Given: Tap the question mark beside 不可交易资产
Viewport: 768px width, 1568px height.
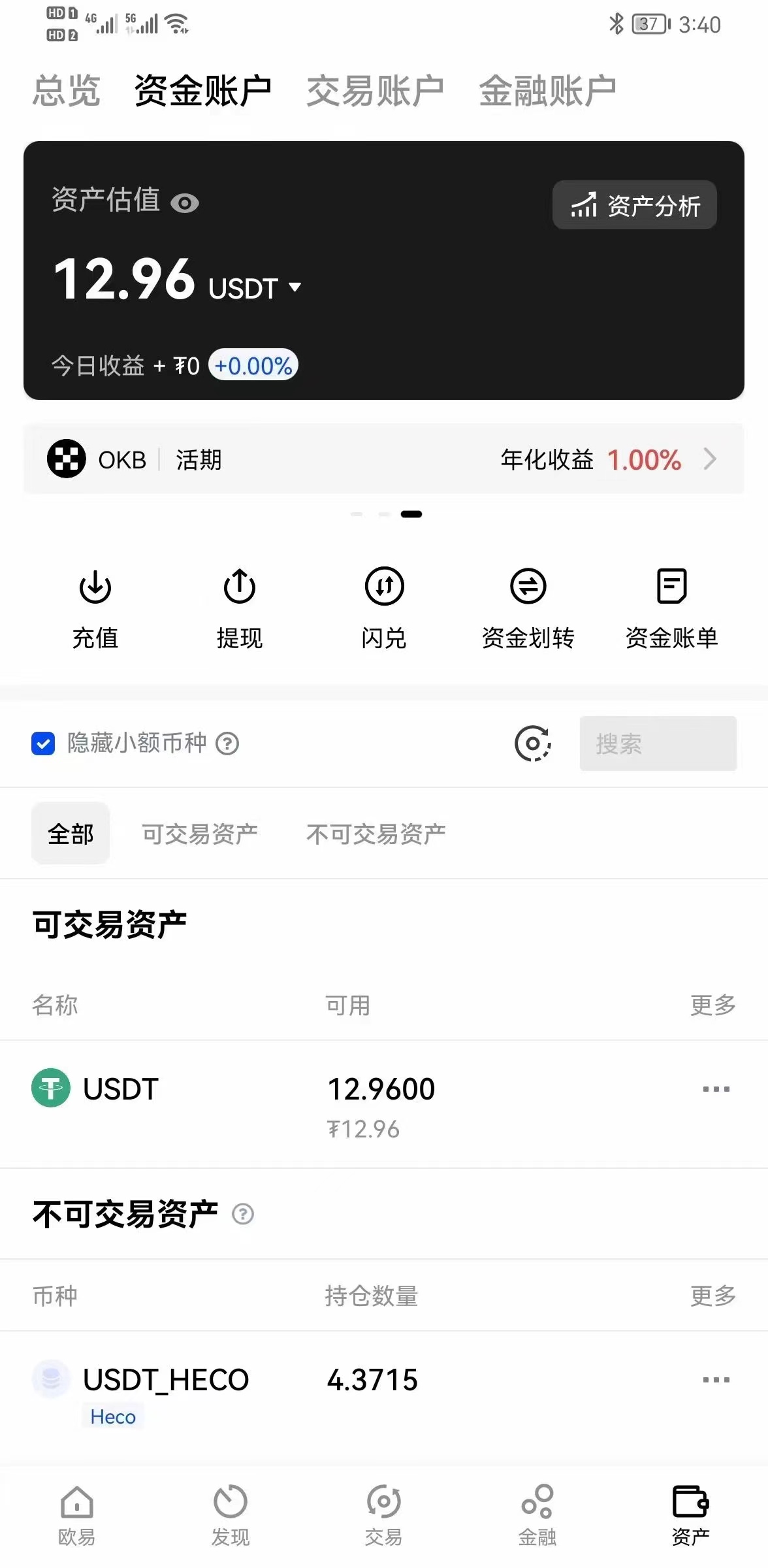Looking at the screenshot, I should 243,1215.
